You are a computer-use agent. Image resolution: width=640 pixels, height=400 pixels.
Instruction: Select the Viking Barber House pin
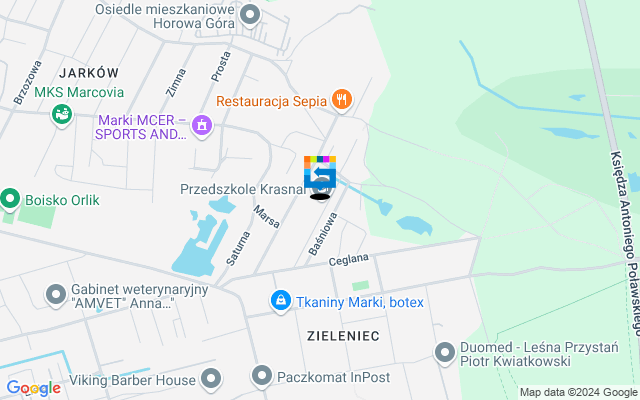[211, 379]
